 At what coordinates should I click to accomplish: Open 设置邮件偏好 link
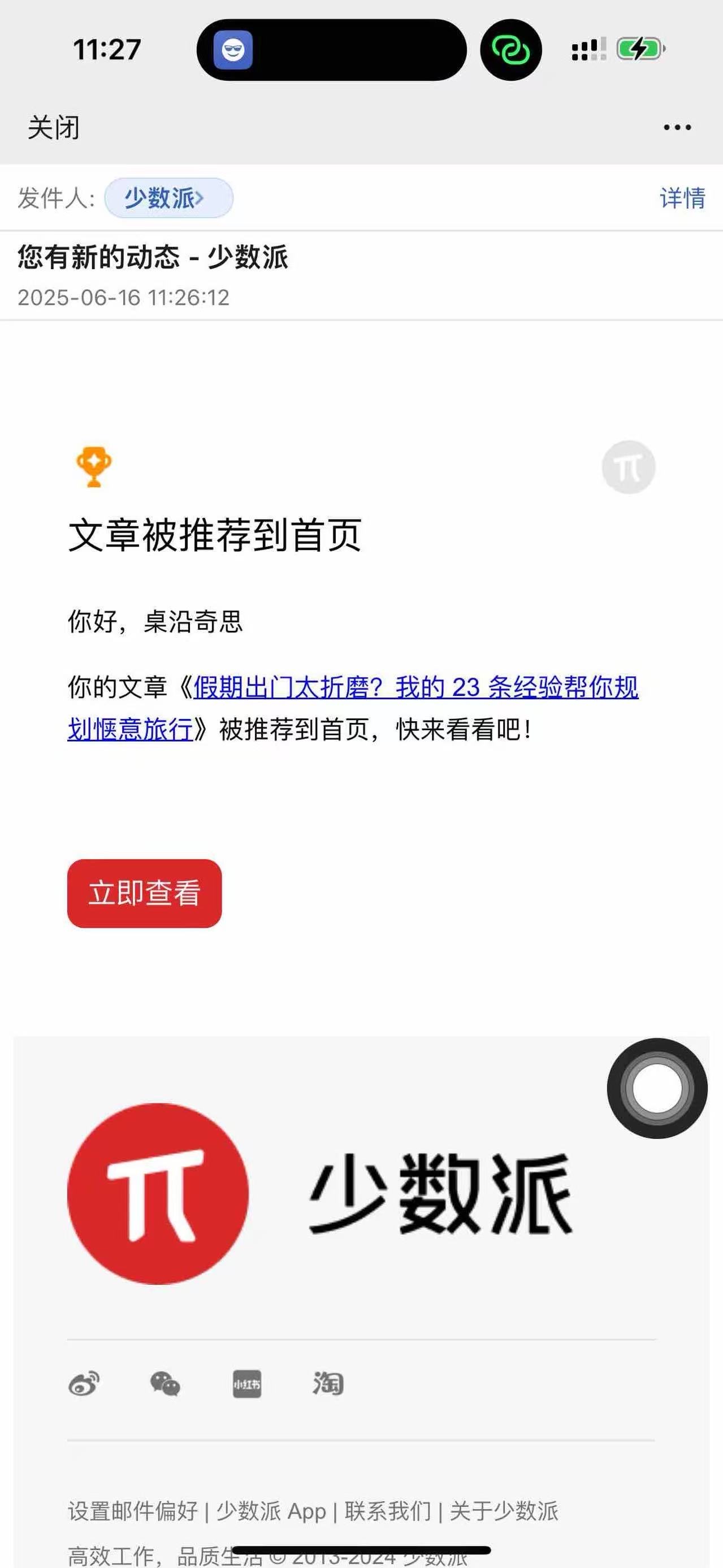[133, 1511]
